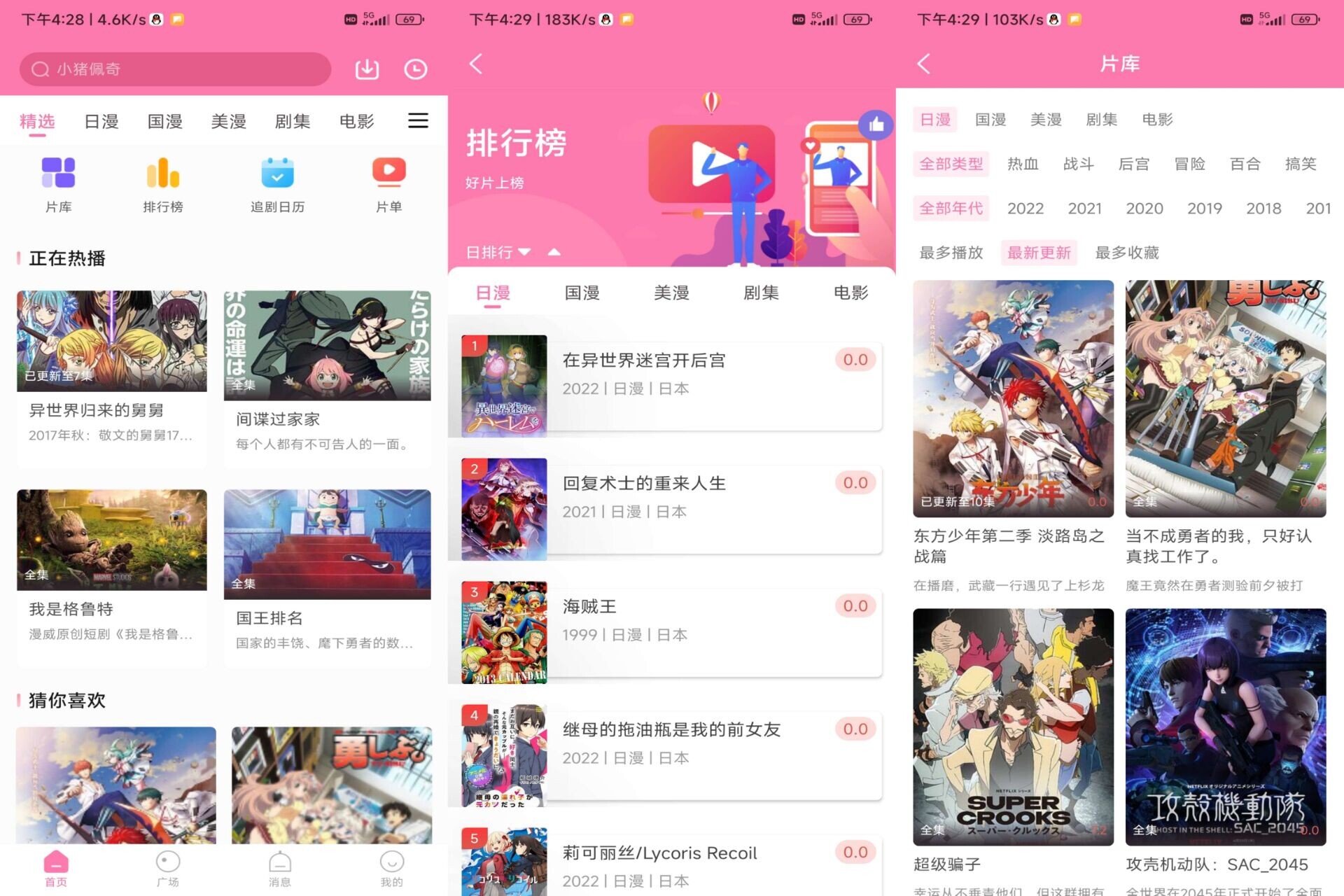Switch to the 广场 bottom tab

(168, 869)
